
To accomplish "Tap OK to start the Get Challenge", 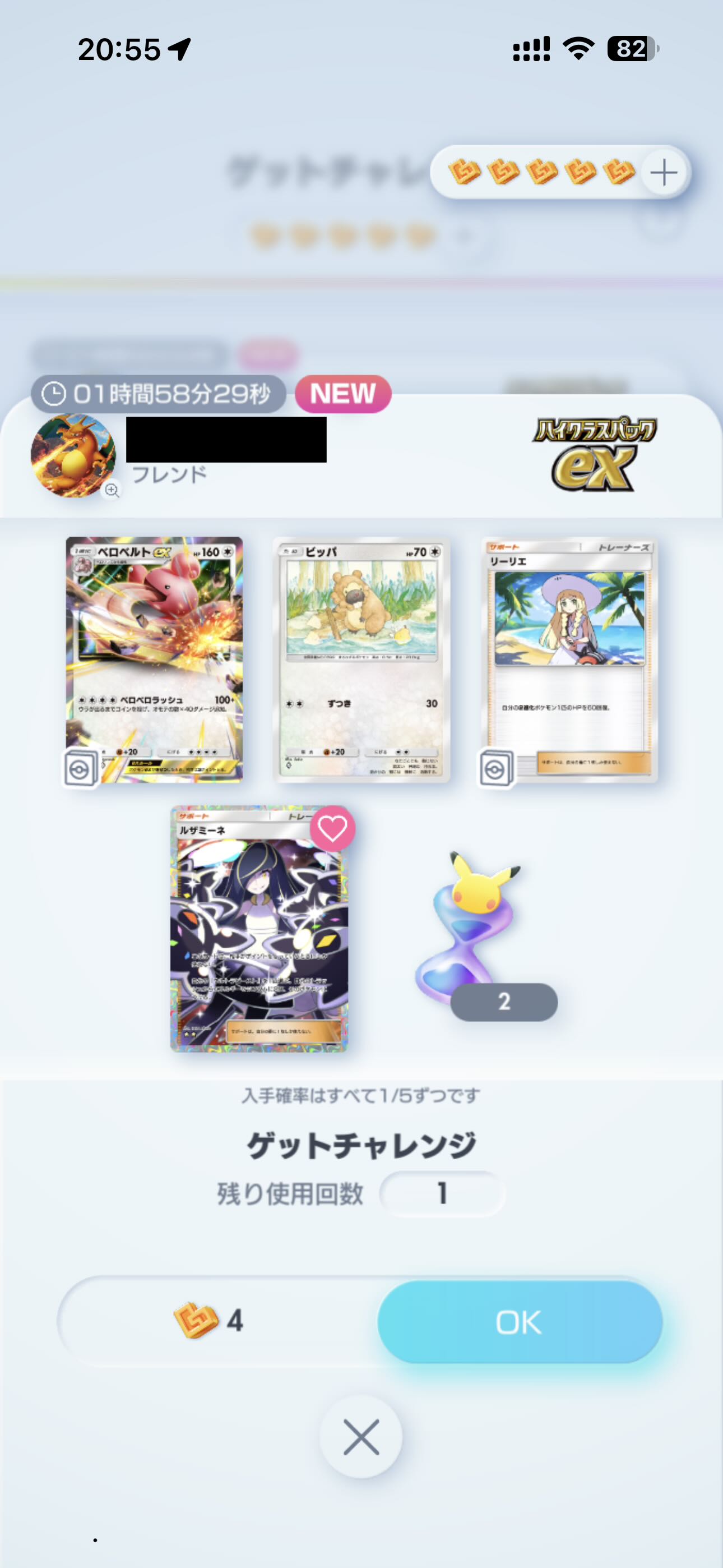I will pos(519,1321).
